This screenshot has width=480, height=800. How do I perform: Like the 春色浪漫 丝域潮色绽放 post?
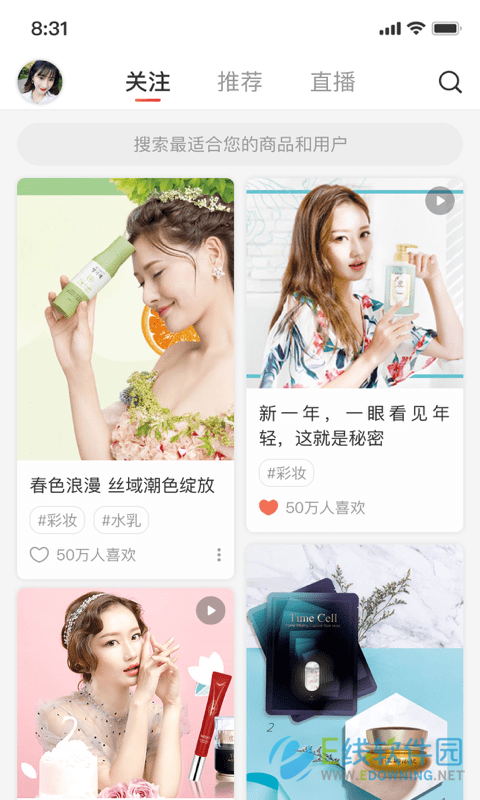tap(39, 555)
